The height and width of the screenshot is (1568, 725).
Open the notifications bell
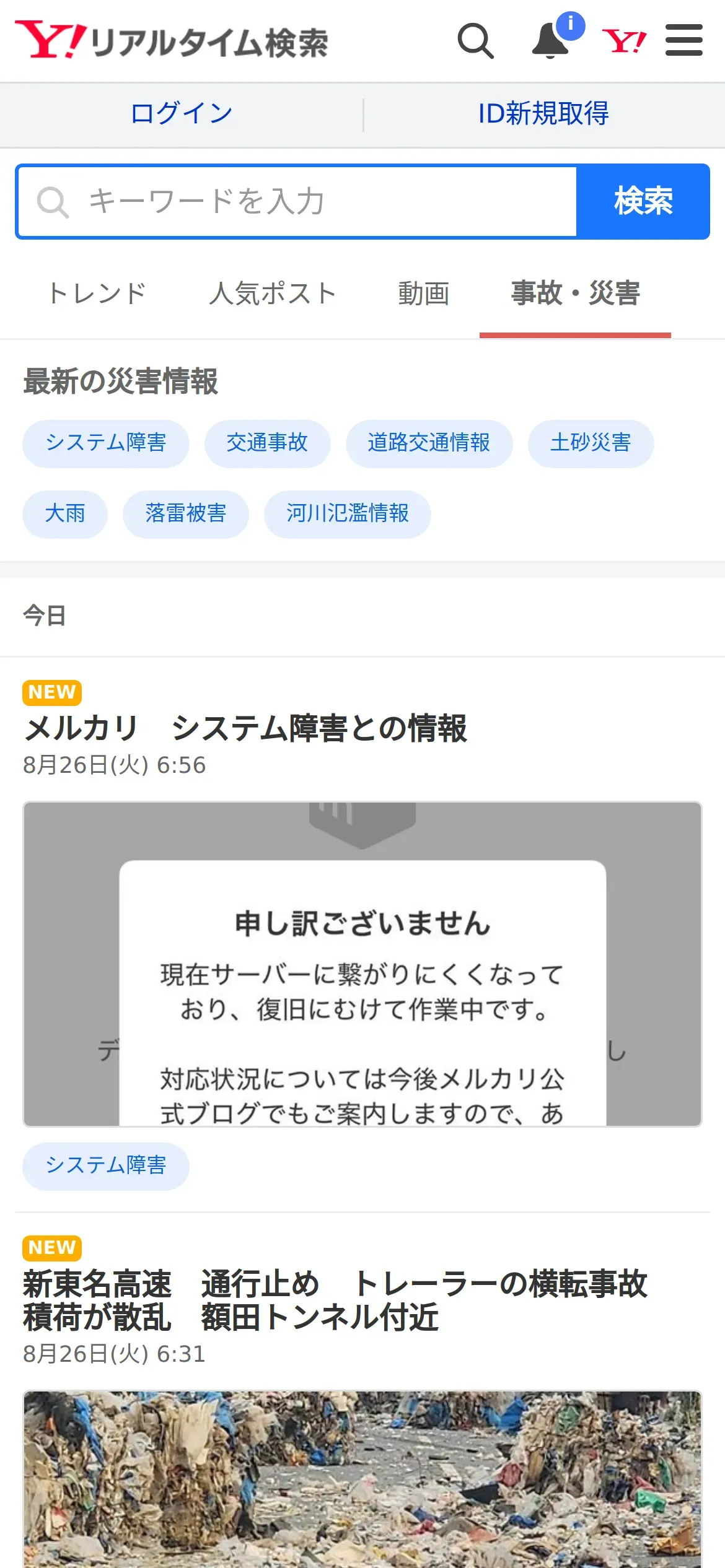click(550, 41)
